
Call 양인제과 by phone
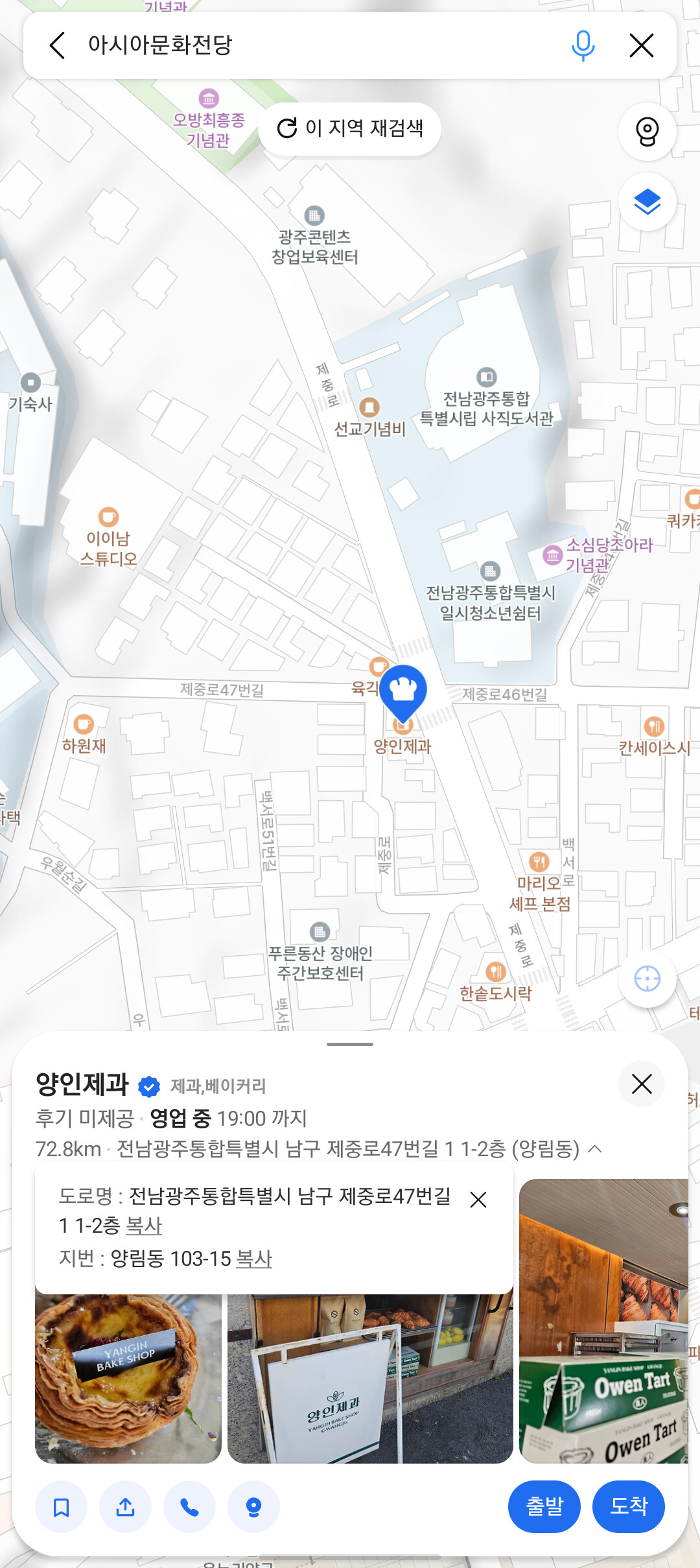tap(189, 1506)
